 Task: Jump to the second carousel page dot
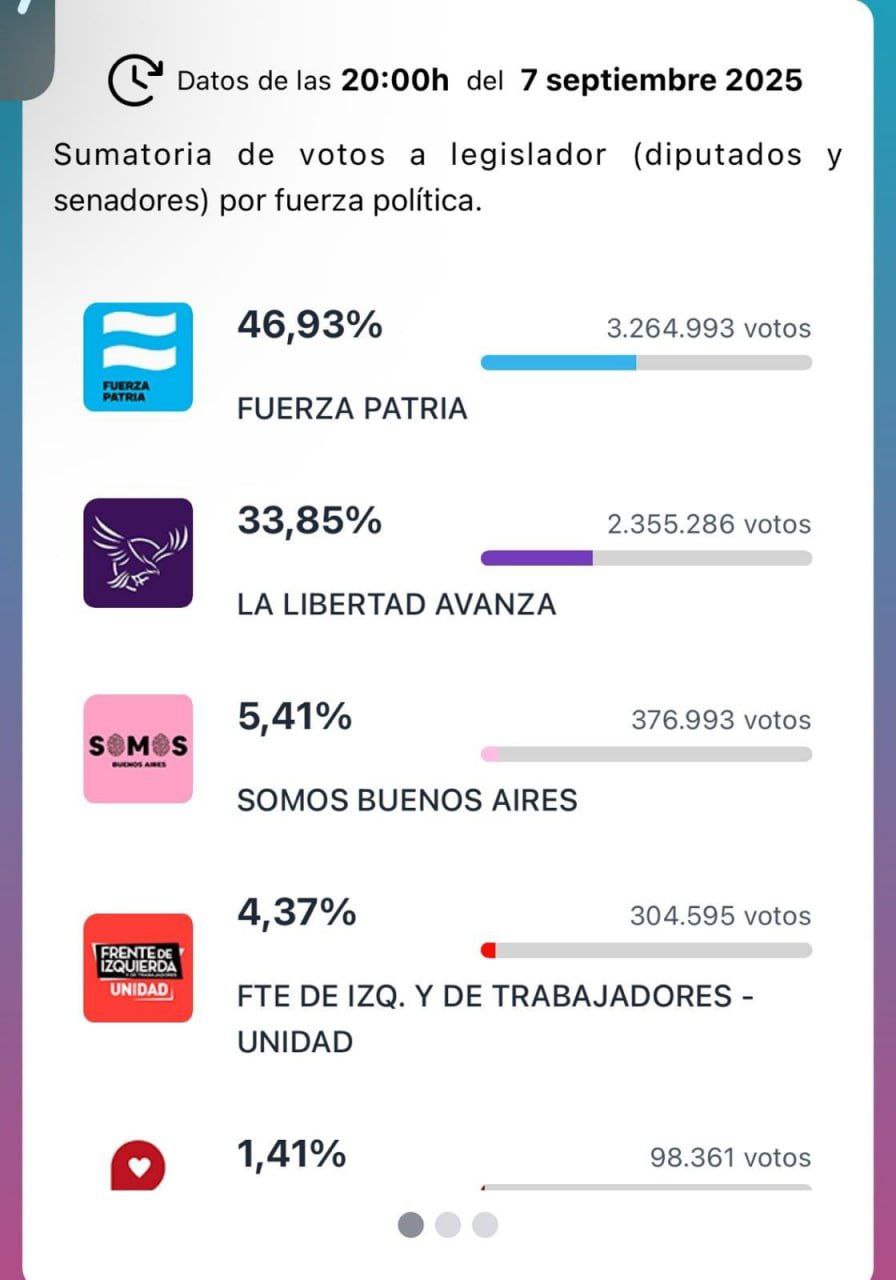point(448,1225)
